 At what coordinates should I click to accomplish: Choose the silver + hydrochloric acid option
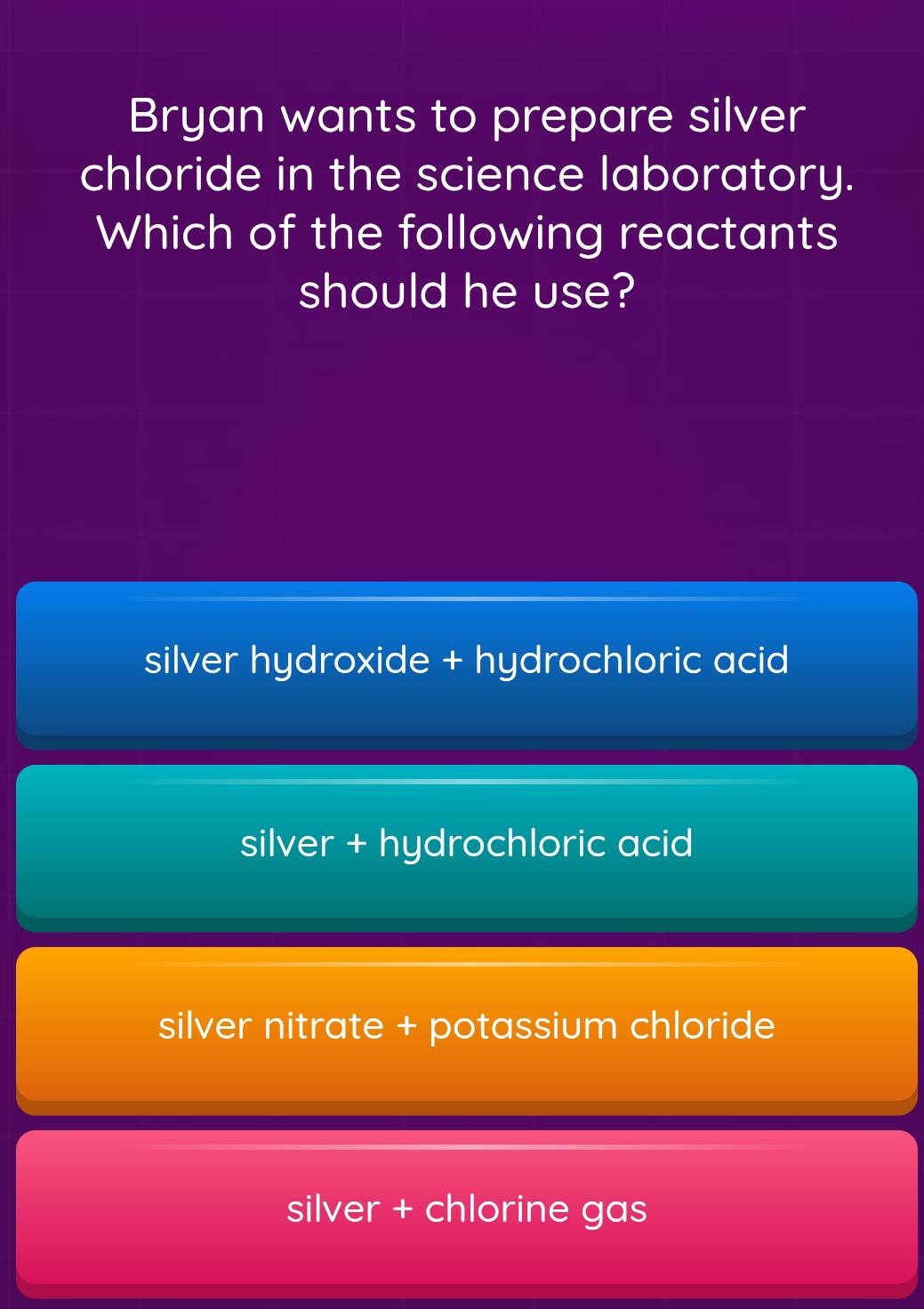pos(466,844)
